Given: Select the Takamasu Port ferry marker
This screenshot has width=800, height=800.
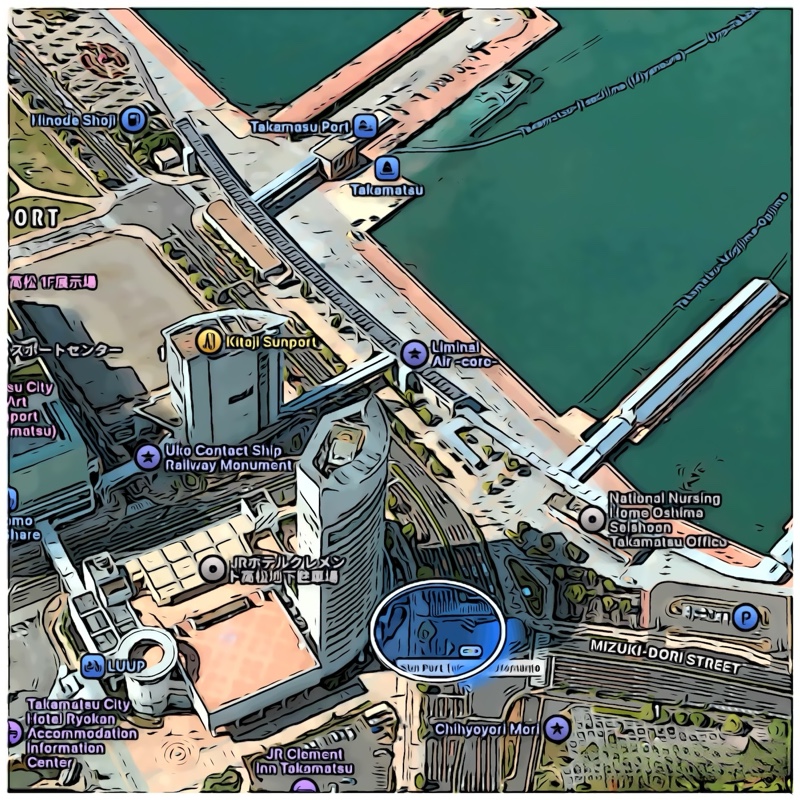Looking at the screenshot, I should [x=368, y=127].
